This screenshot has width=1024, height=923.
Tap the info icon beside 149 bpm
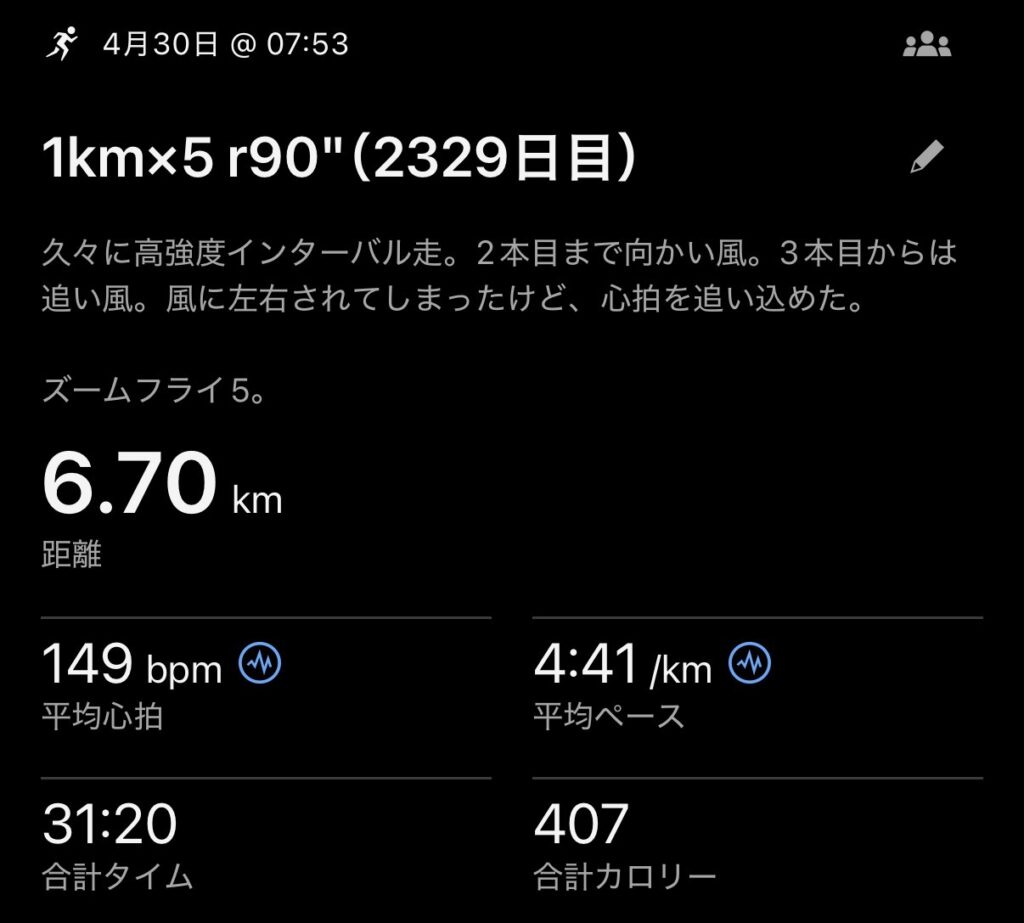coord(260,663)
